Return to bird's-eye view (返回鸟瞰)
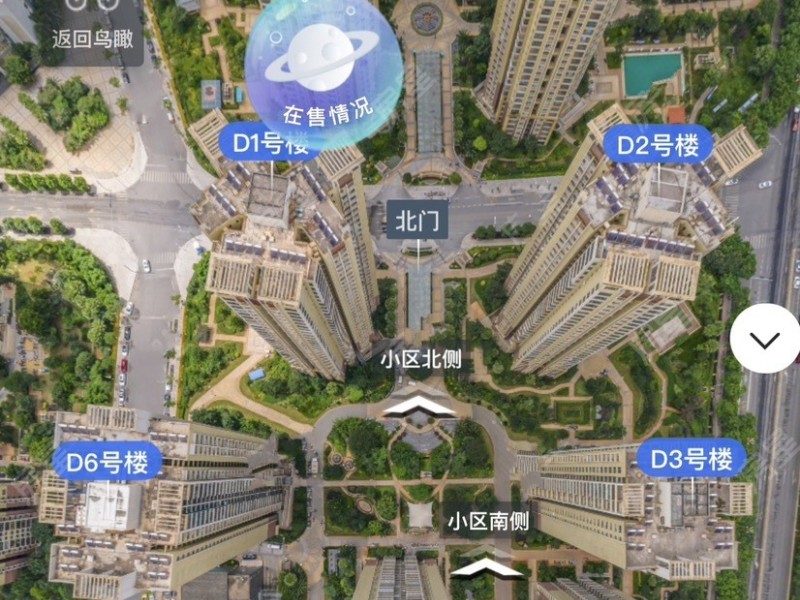The width and height of the screenshot is (800, 600). pos(90,28)
